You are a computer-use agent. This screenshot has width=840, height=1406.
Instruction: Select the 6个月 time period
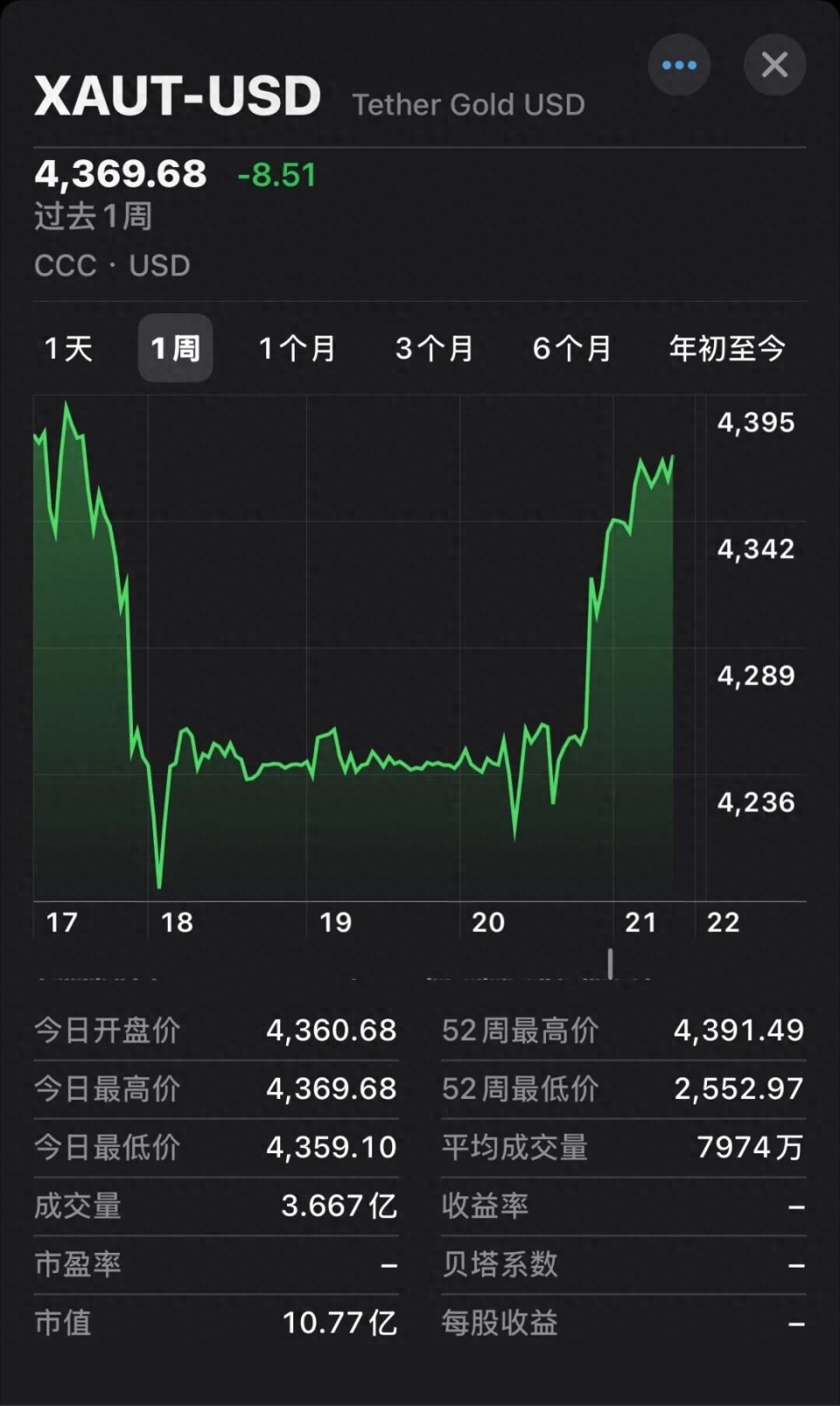tap(572, 348)
